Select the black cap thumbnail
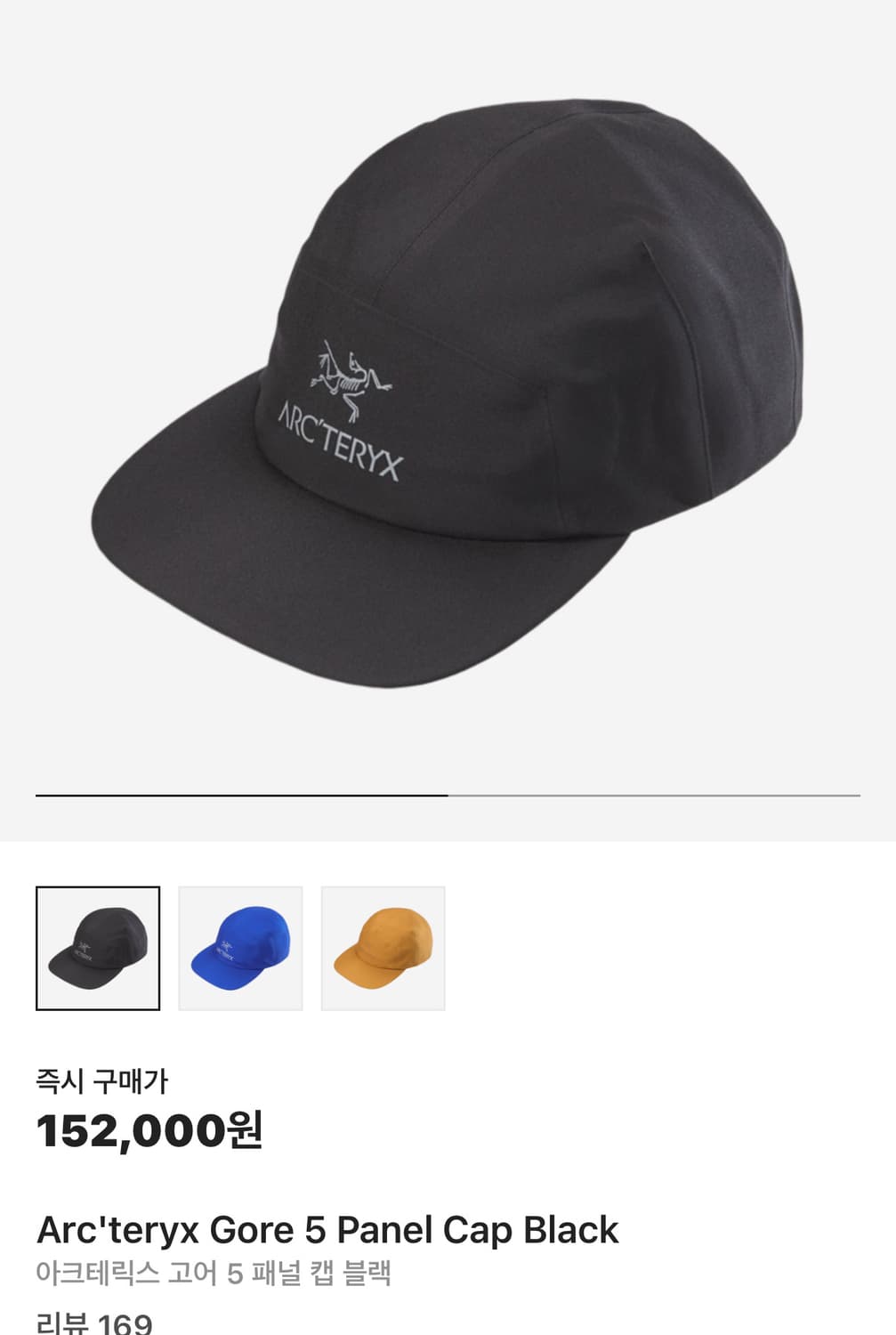Image resolution: width=896 pixels, height=1335 pixels. (x=98, y=948)
